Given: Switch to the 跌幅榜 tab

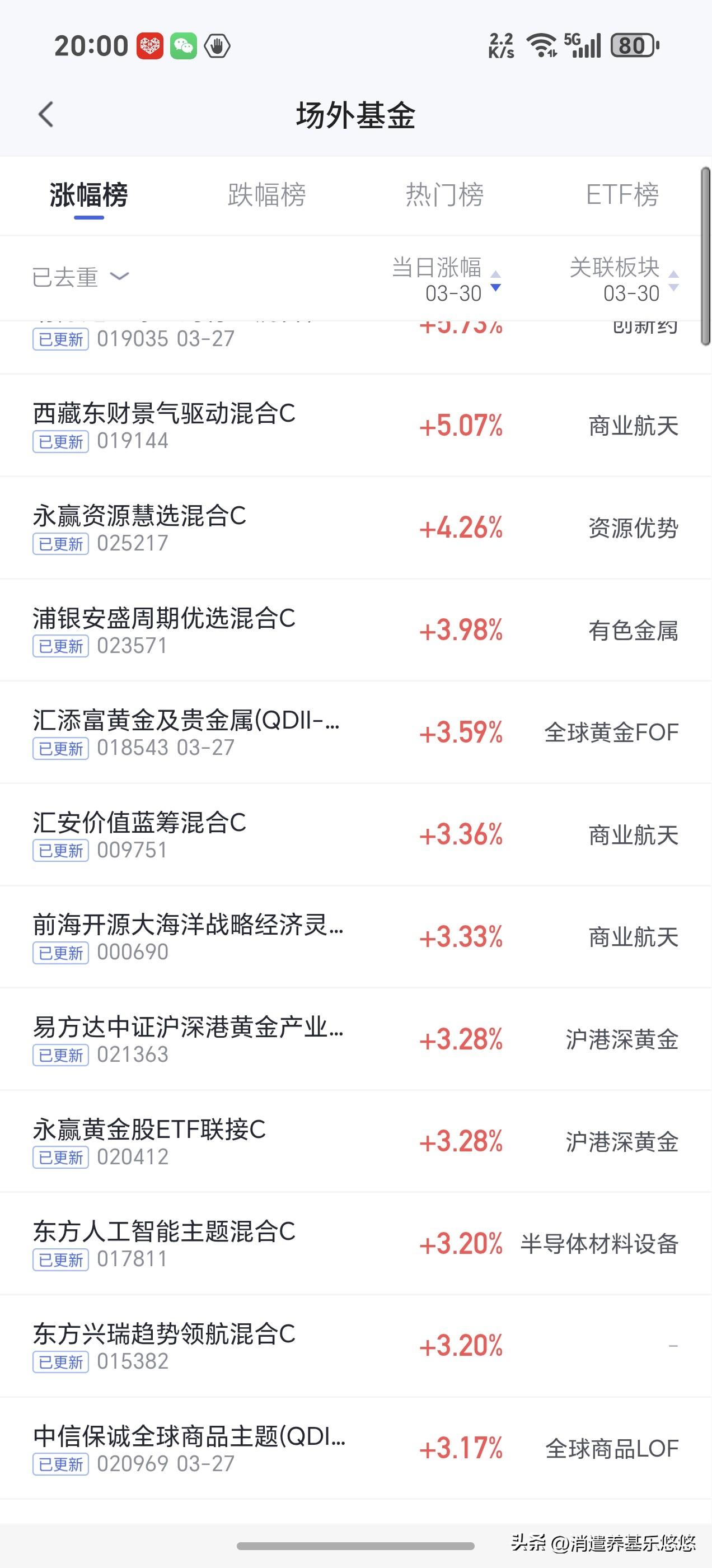Looking at the screenshot, I should click(x=266, y=195).
